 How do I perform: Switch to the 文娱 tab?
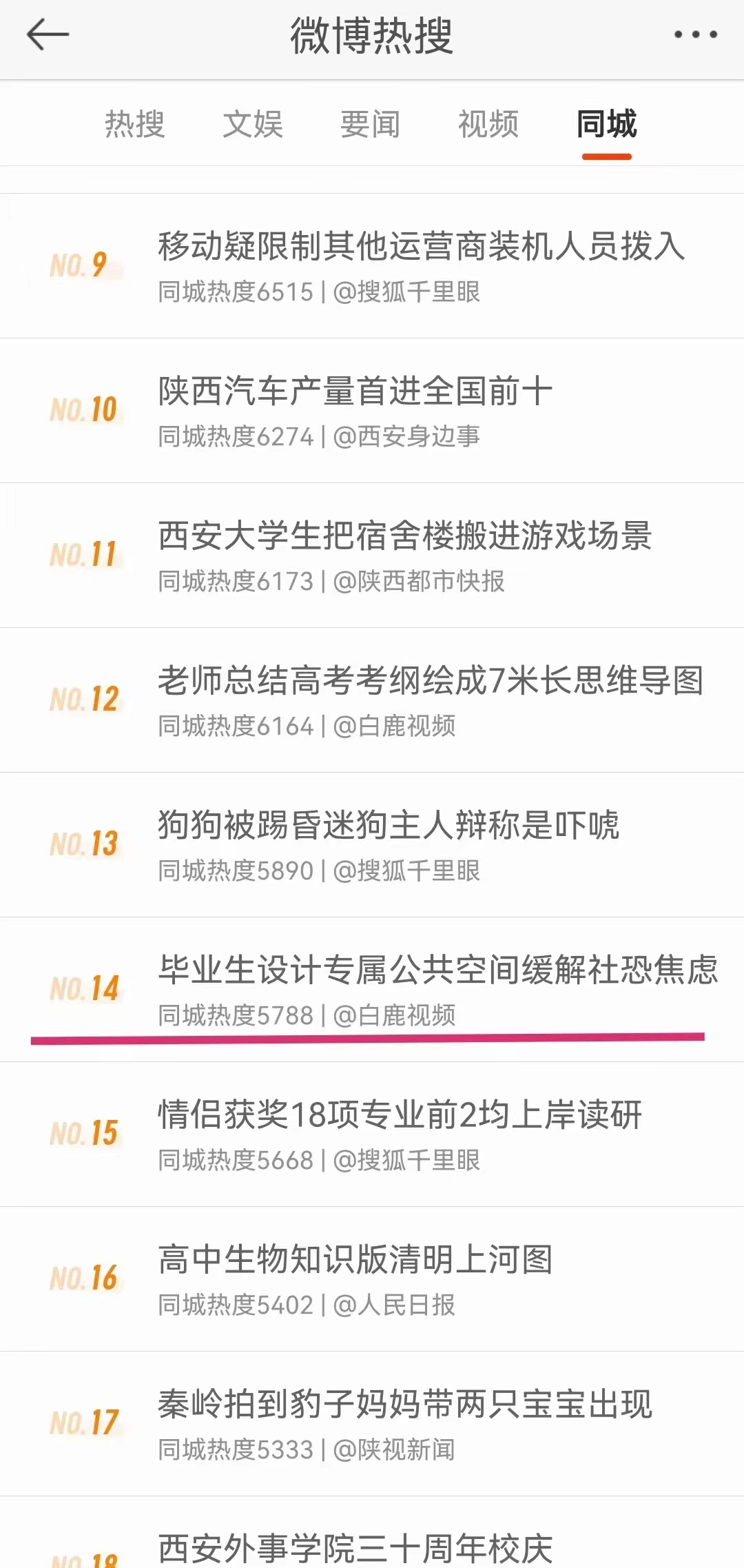[253, 125]
